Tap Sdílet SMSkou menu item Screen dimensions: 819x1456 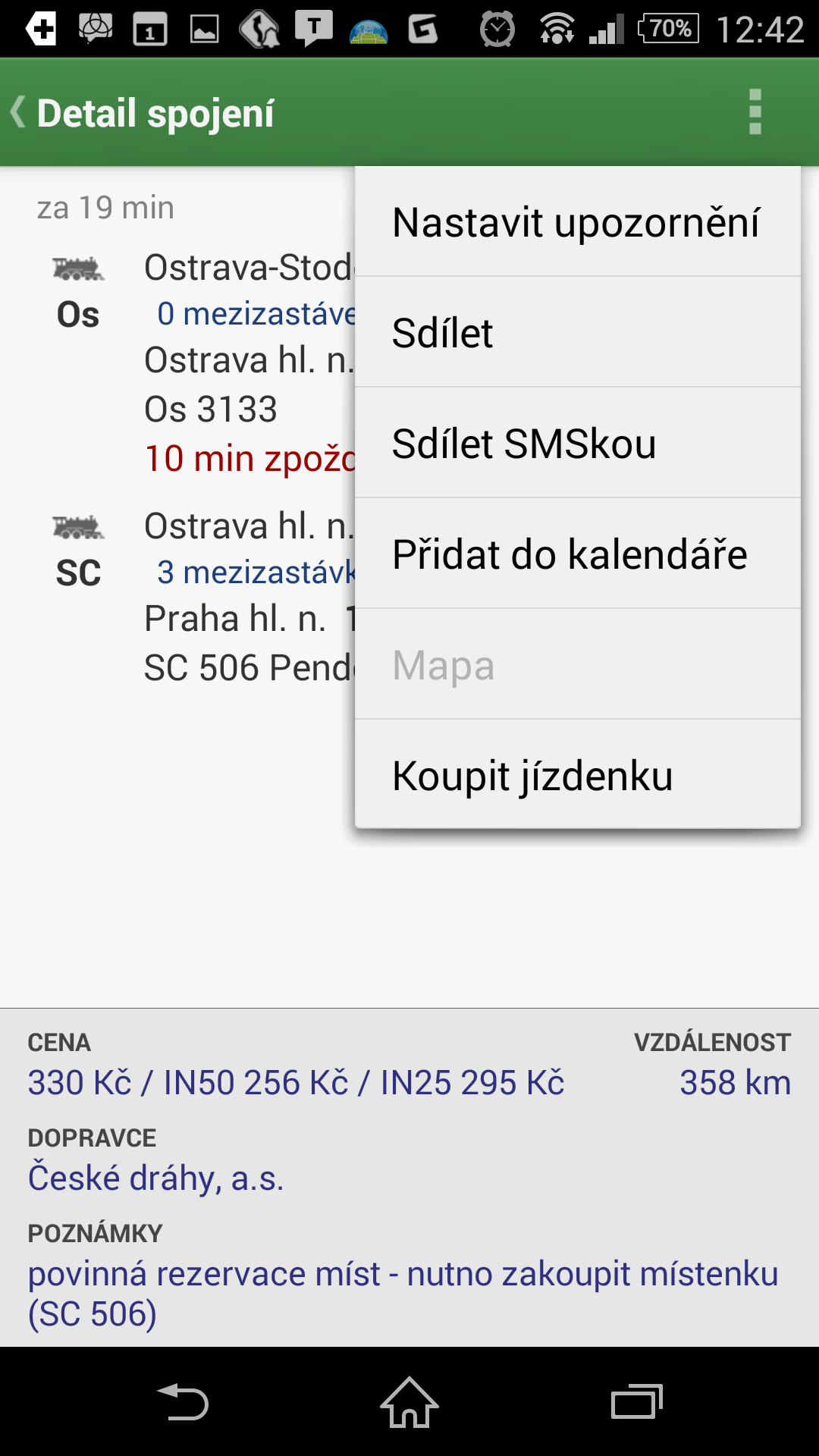[578, 444]
